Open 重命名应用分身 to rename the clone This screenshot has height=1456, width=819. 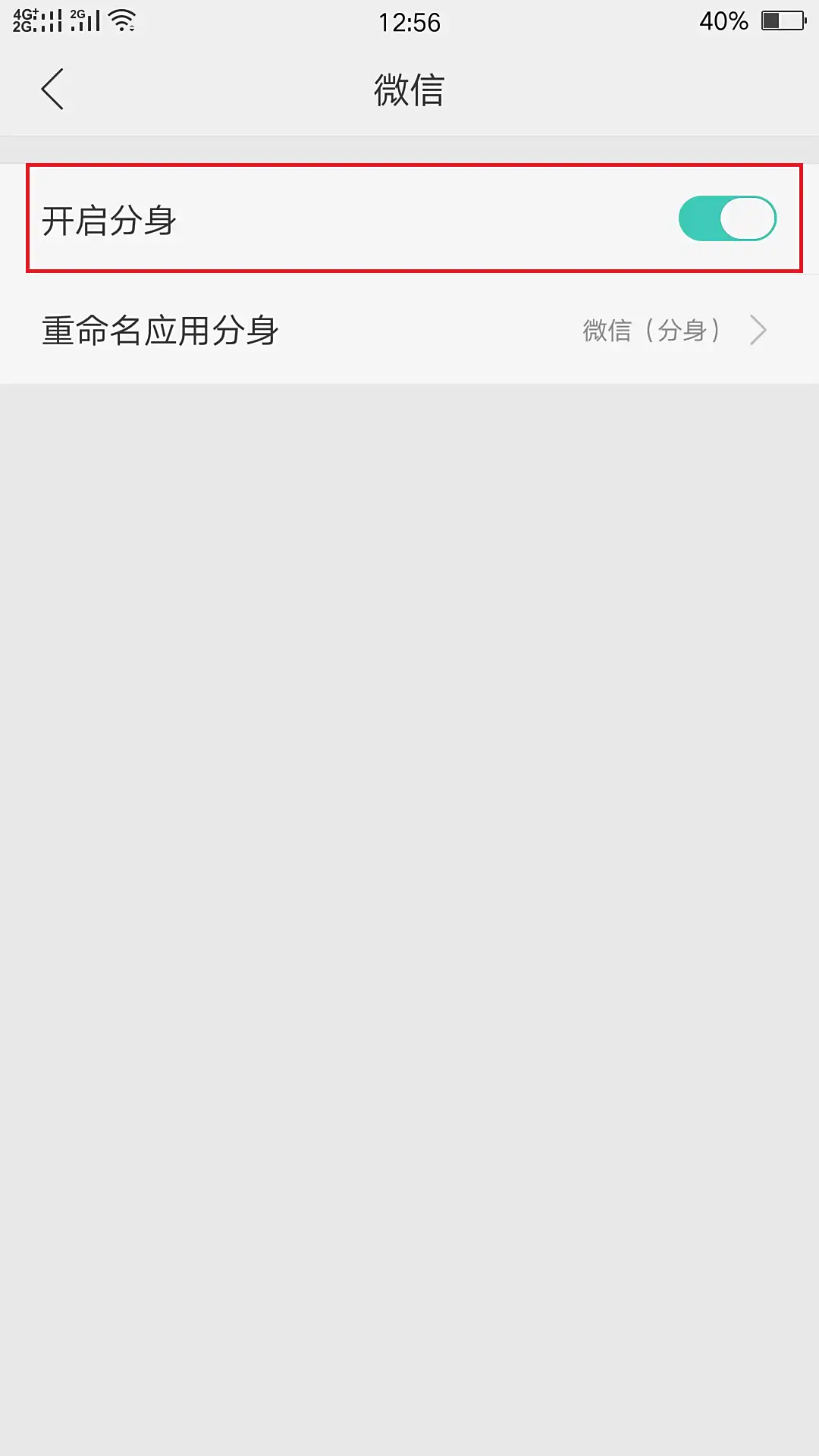tap(159, 331)
